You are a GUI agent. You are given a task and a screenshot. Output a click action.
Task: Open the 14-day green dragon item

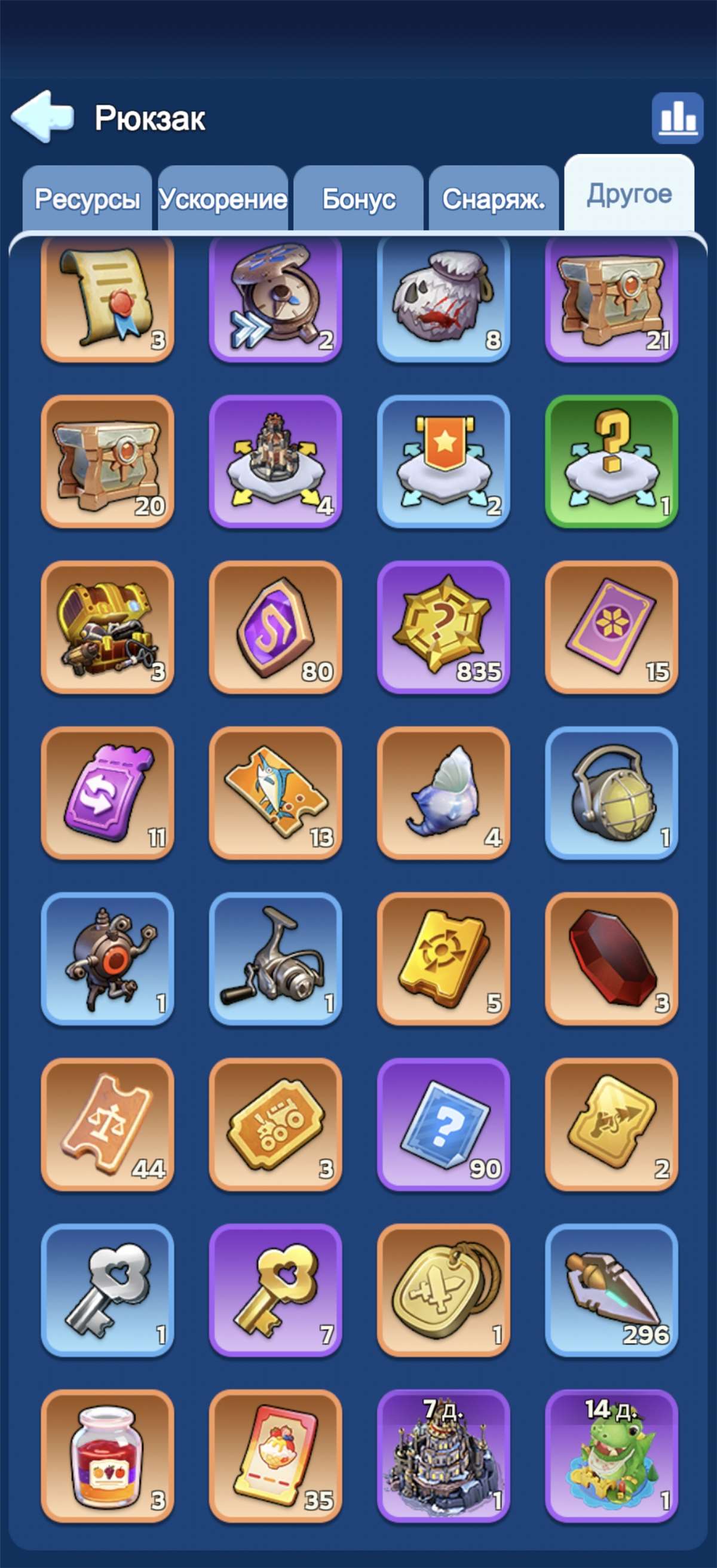611,1456
